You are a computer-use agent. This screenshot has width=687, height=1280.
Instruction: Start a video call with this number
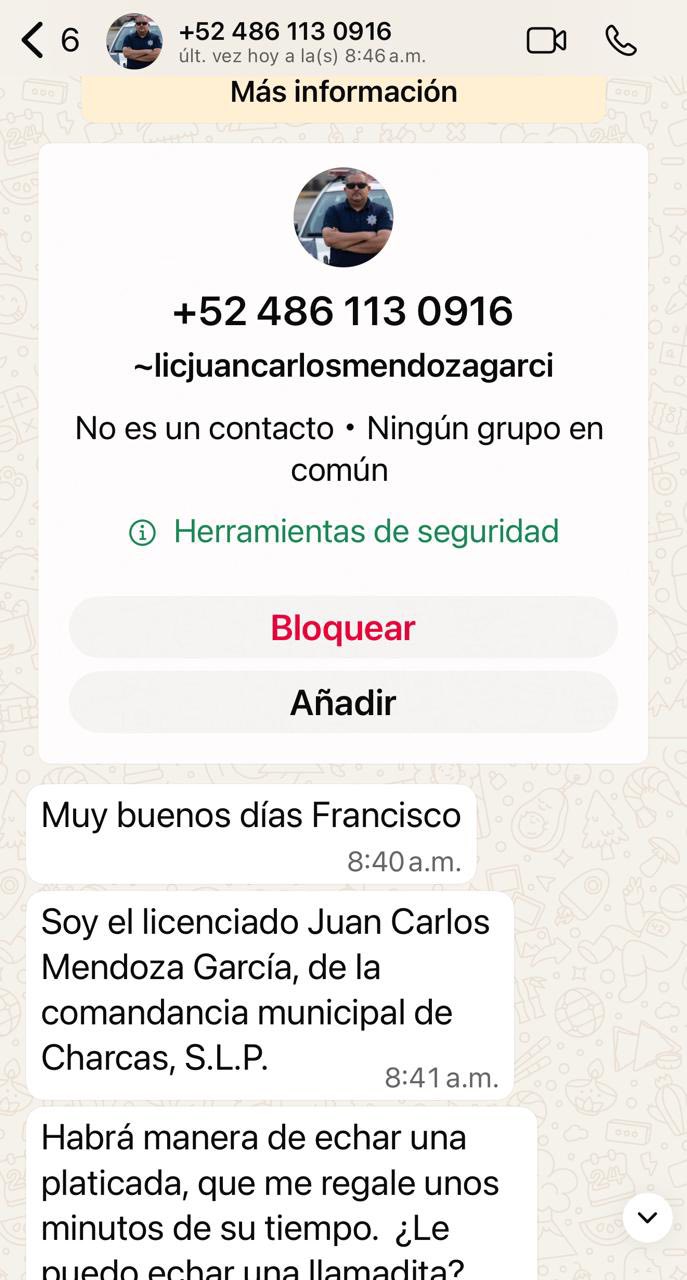pyautogui.click(x=546, y=41)
